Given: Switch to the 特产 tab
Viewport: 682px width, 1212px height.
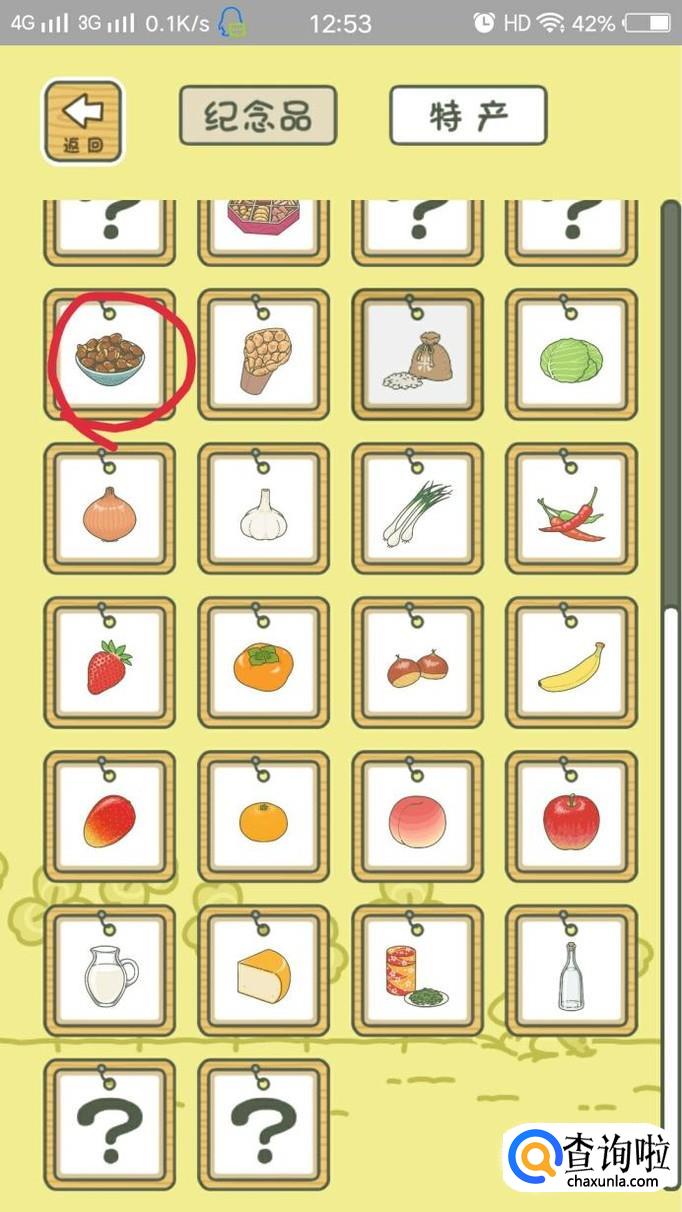Looking at the screenshot, I should (x=468, y=116).
